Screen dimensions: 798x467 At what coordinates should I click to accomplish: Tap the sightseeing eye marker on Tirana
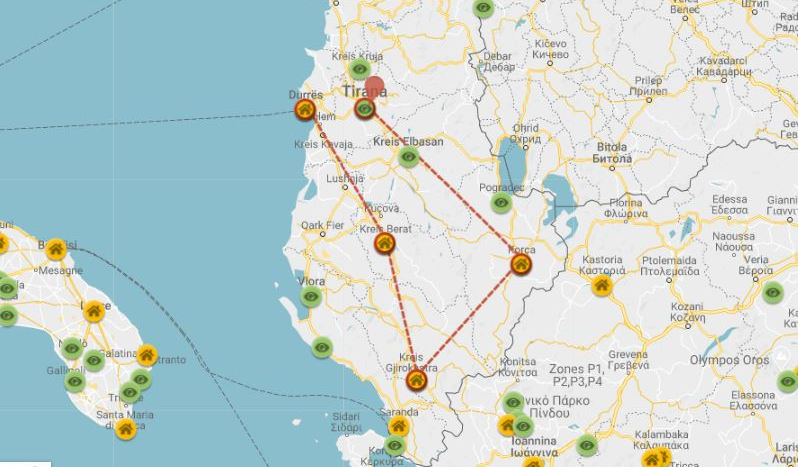point(366,108)
